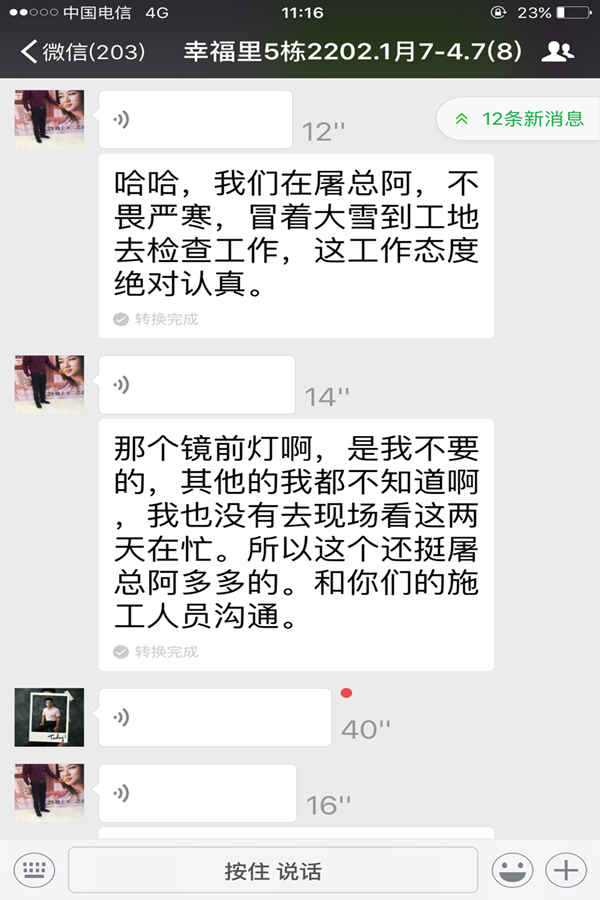This screenshot has height=900, width=600.
Task: Switch to keyboard text input
Action: coord(33,869)
